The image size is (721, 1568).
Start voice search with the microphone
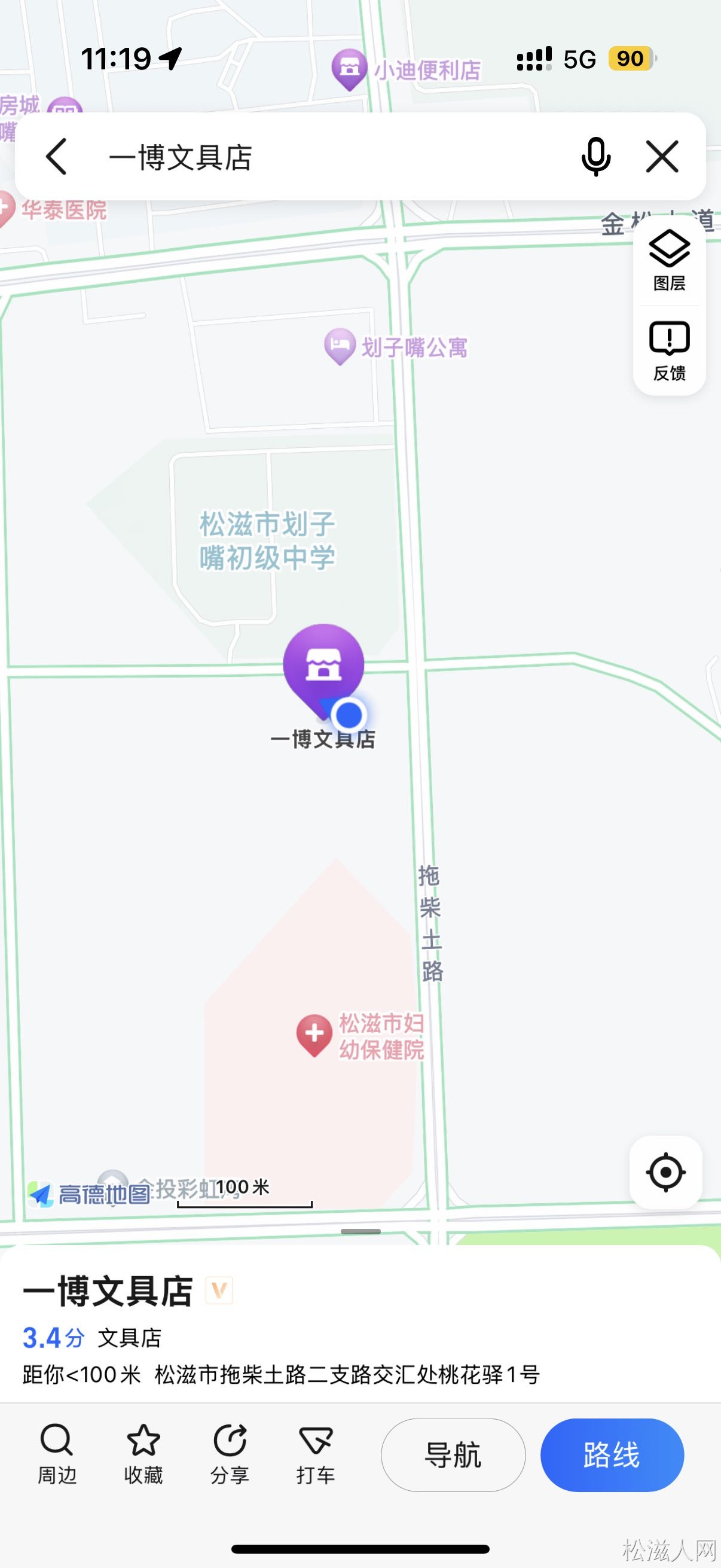[x=595, y=157]
